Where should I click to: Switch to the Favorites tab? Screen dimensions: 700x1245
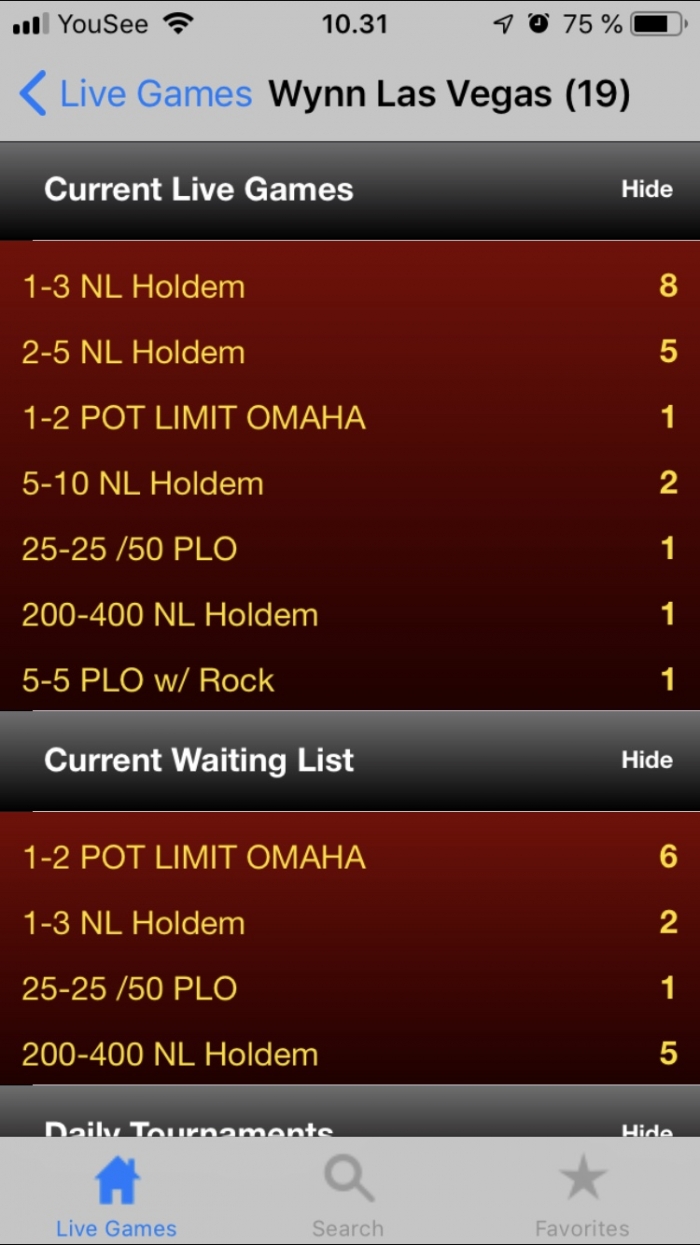coord(582,1196)
